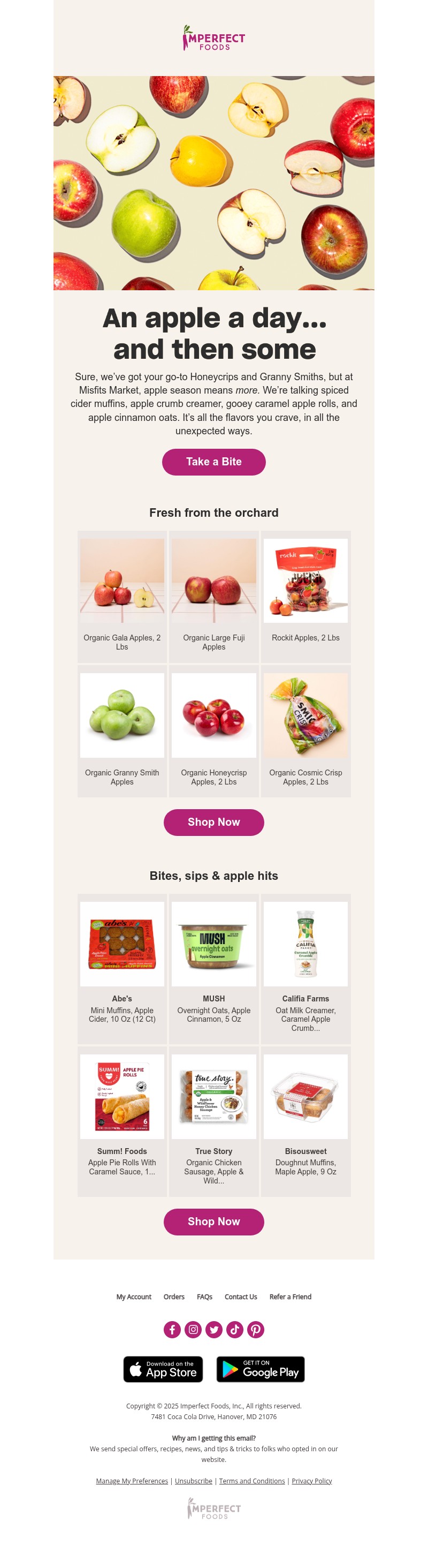
Task: Open Refer a Friend link
Action: tap(290, 1296)
